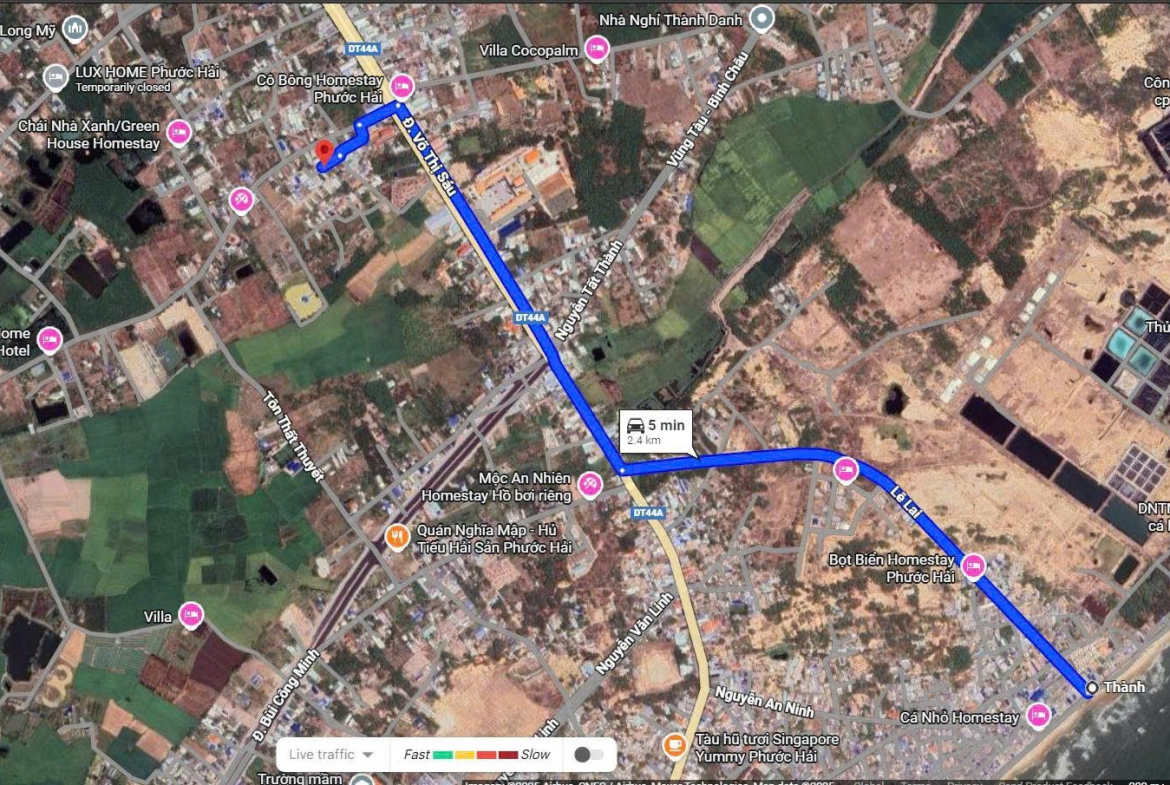
Task: Tap the Chái Nhà Xanh/Green House Homestay marker
Action: pos(179,131)
